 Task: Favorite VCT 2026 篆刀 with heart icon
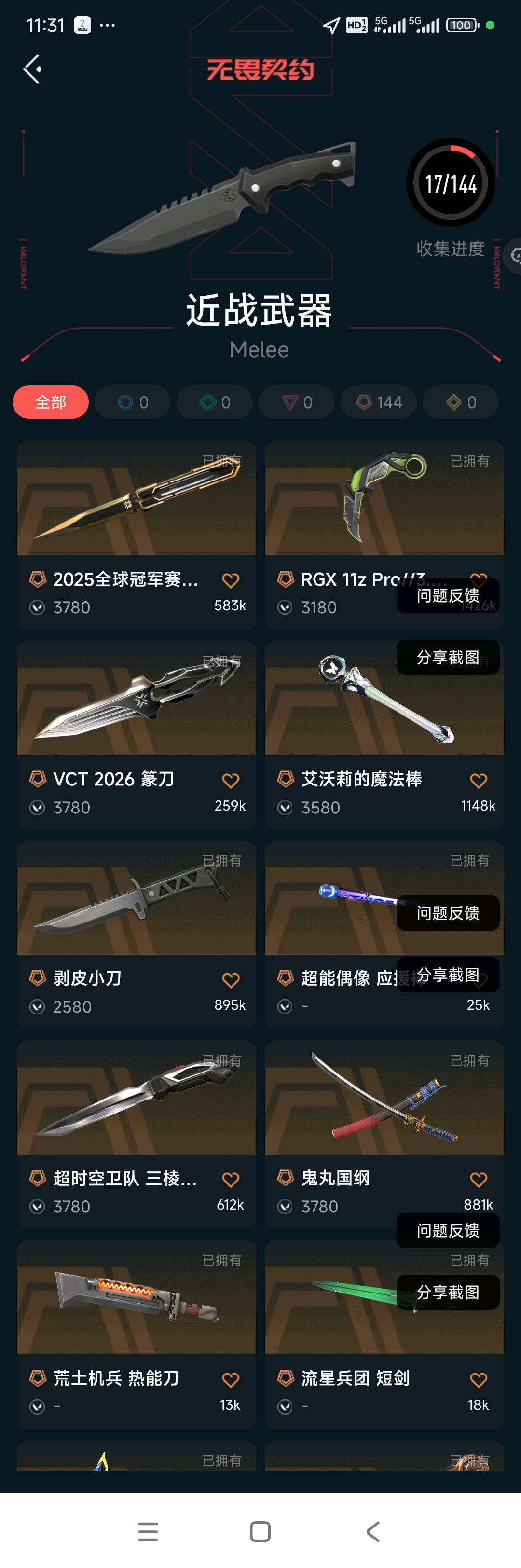[231, 780]
